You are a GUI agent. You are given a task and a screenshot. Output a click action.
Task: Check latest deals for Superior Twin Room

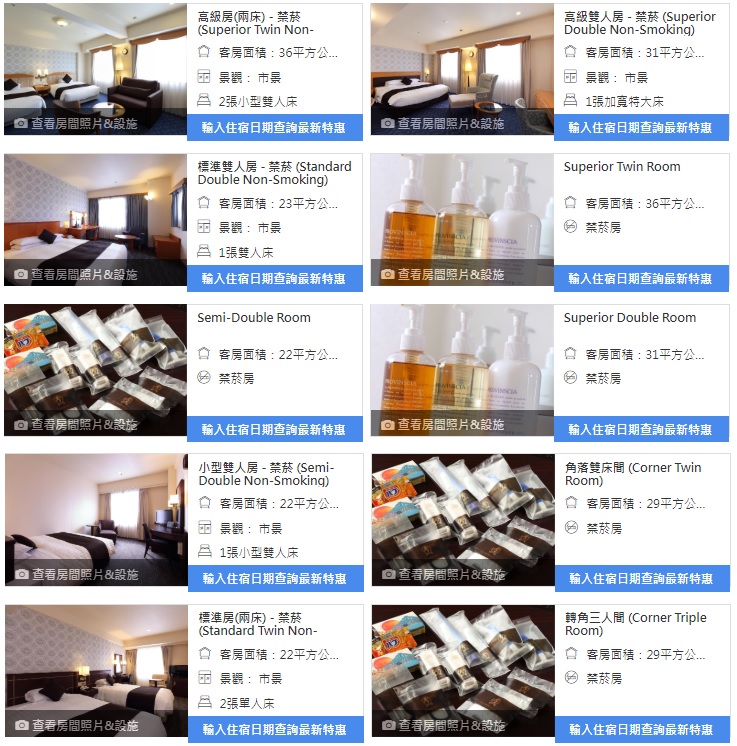640,279
